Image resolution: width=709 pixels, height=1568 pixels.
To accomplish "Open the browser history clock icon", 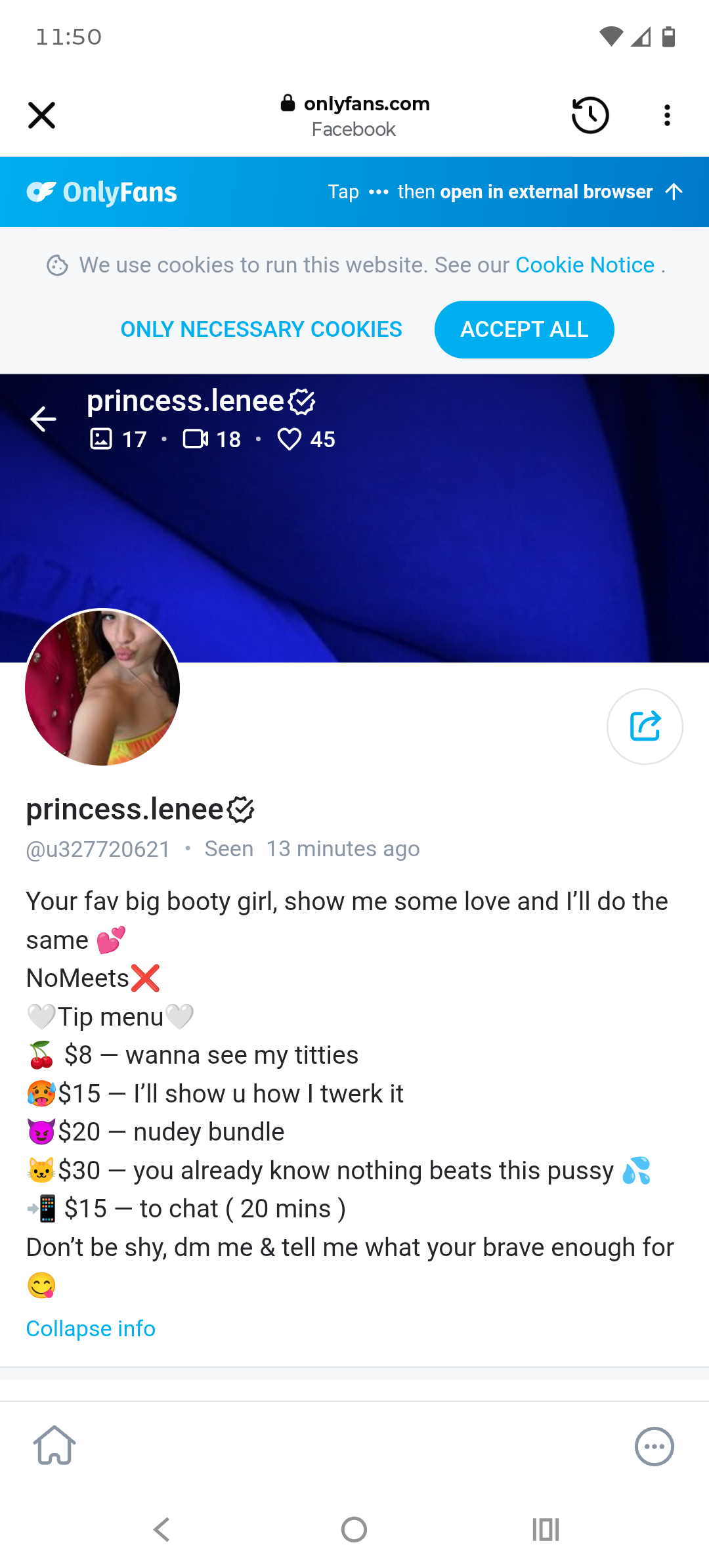I will point(590,116).
